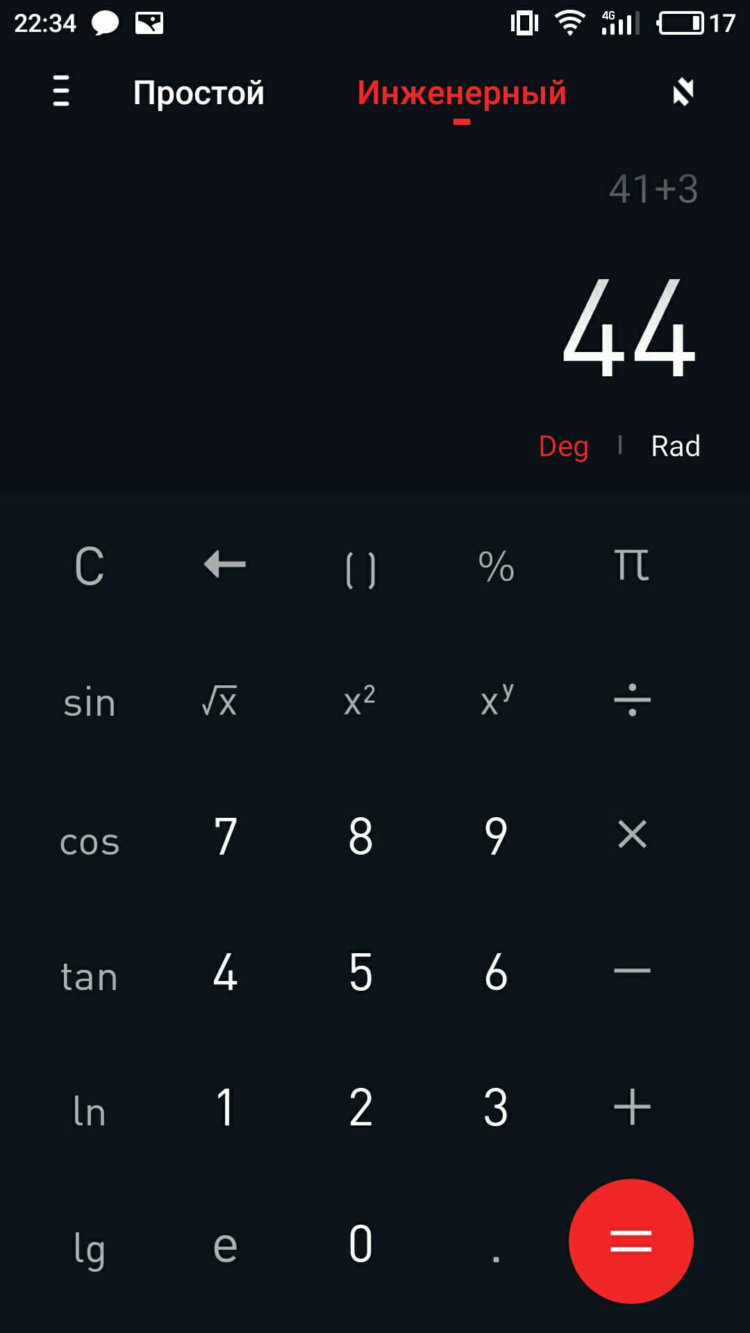The height and width of the screenshot is (1333, 750).
Task: Tap the plus operator
Action: tap(631, 1107)
